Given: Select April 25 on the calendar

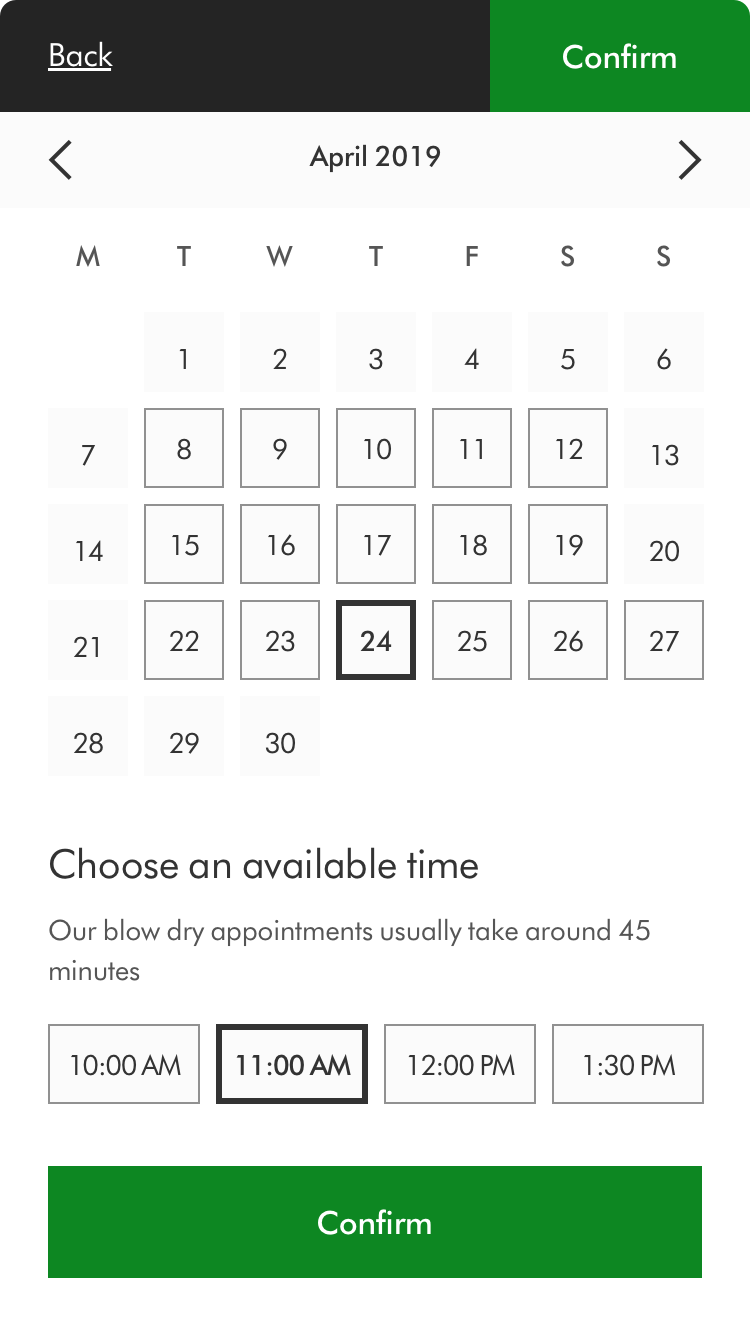Looking at the screenshot, I should point(472,640).
